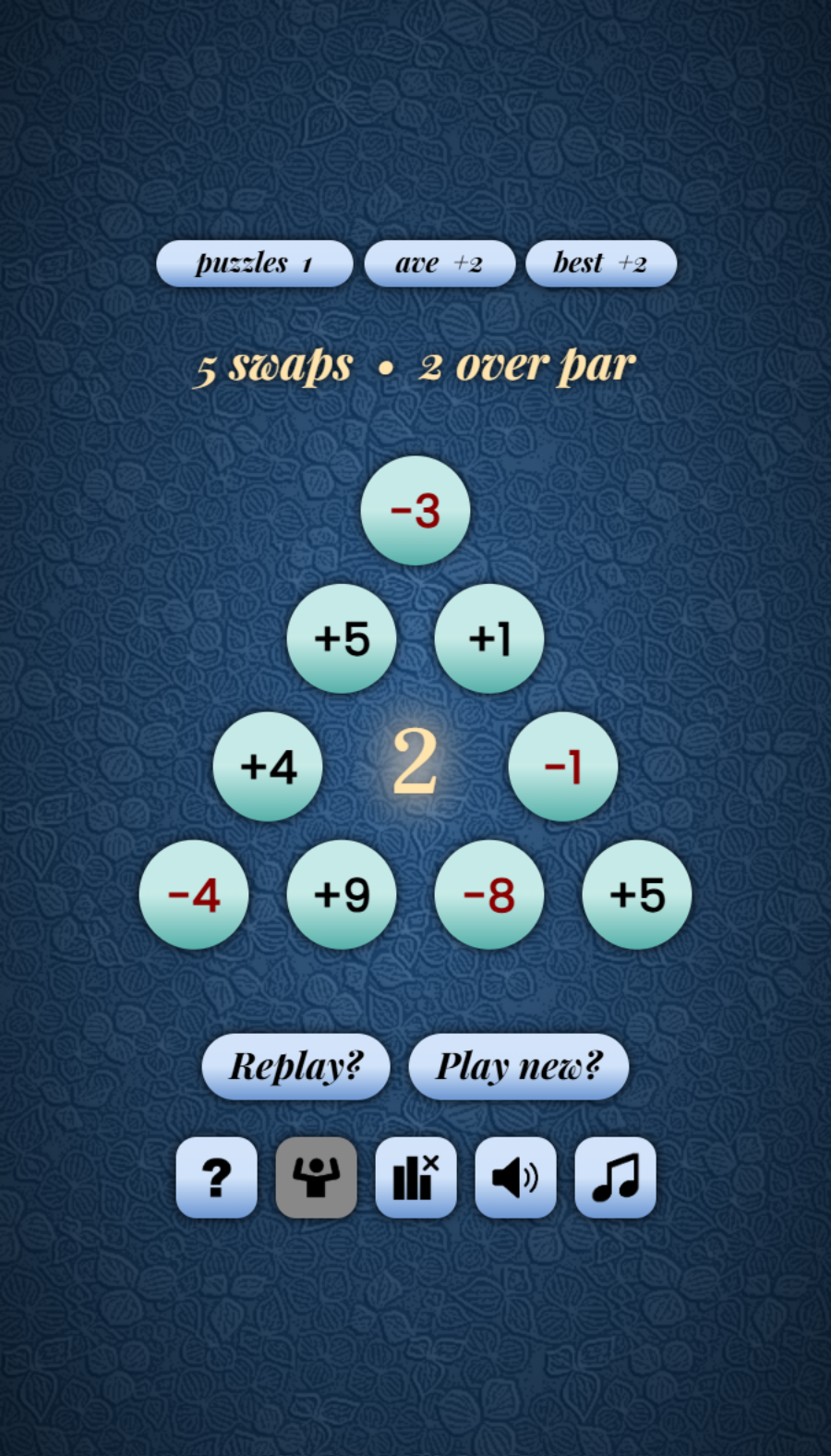Tap the -4 circle

click(x=194, y=894)
